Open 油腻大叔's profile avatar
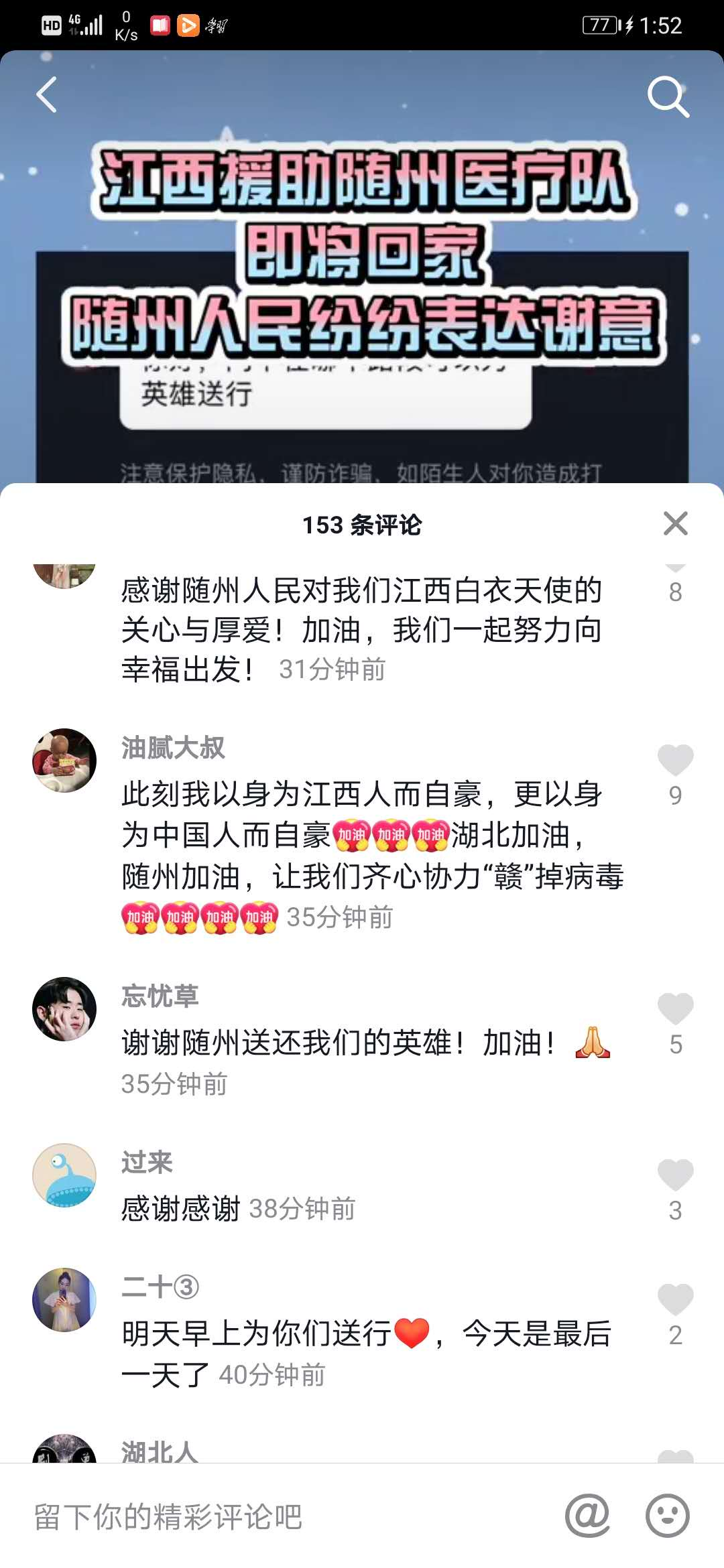 [64, 761]
